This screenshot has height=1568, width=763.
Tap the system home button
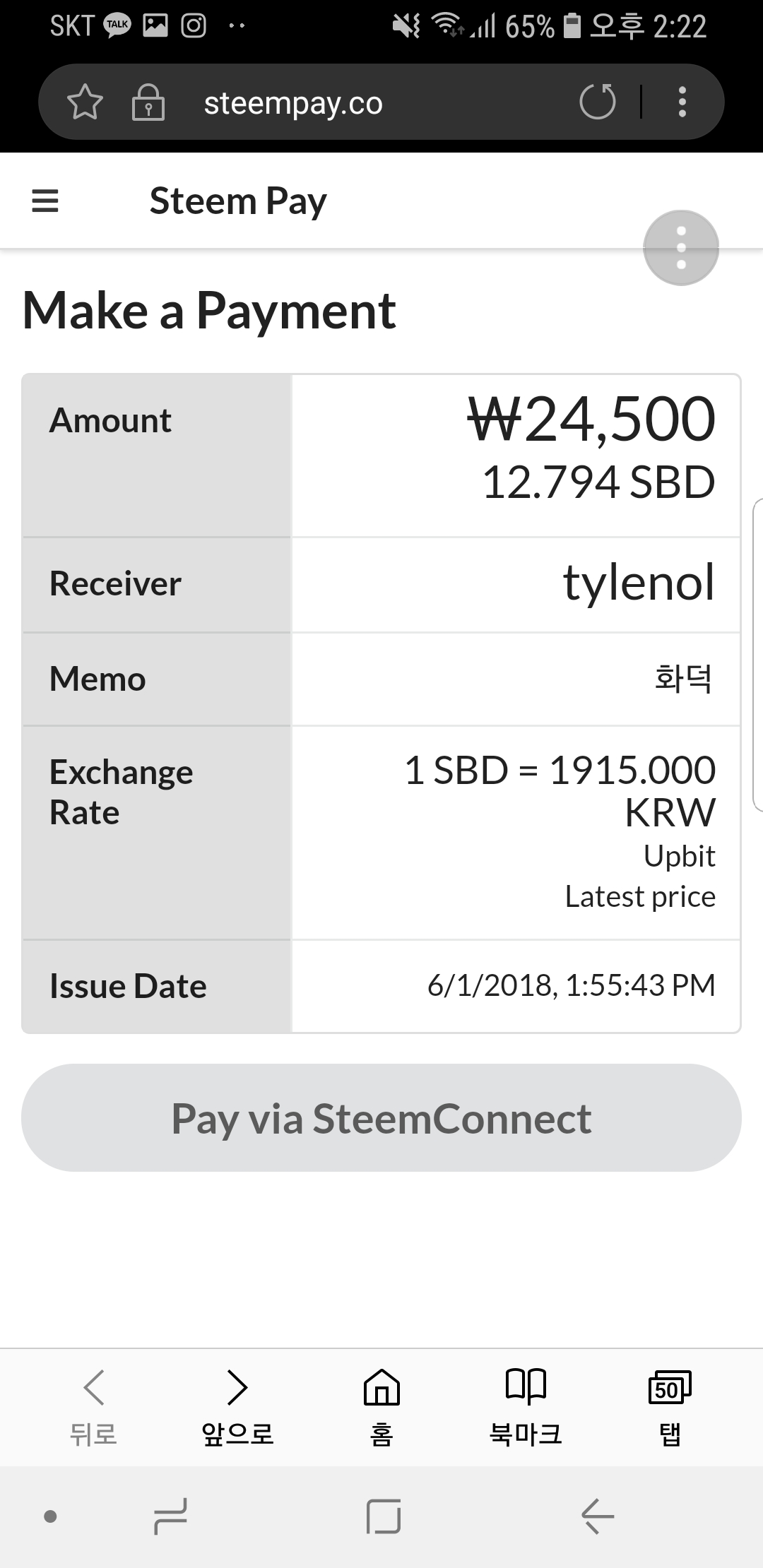[384, 1516]
